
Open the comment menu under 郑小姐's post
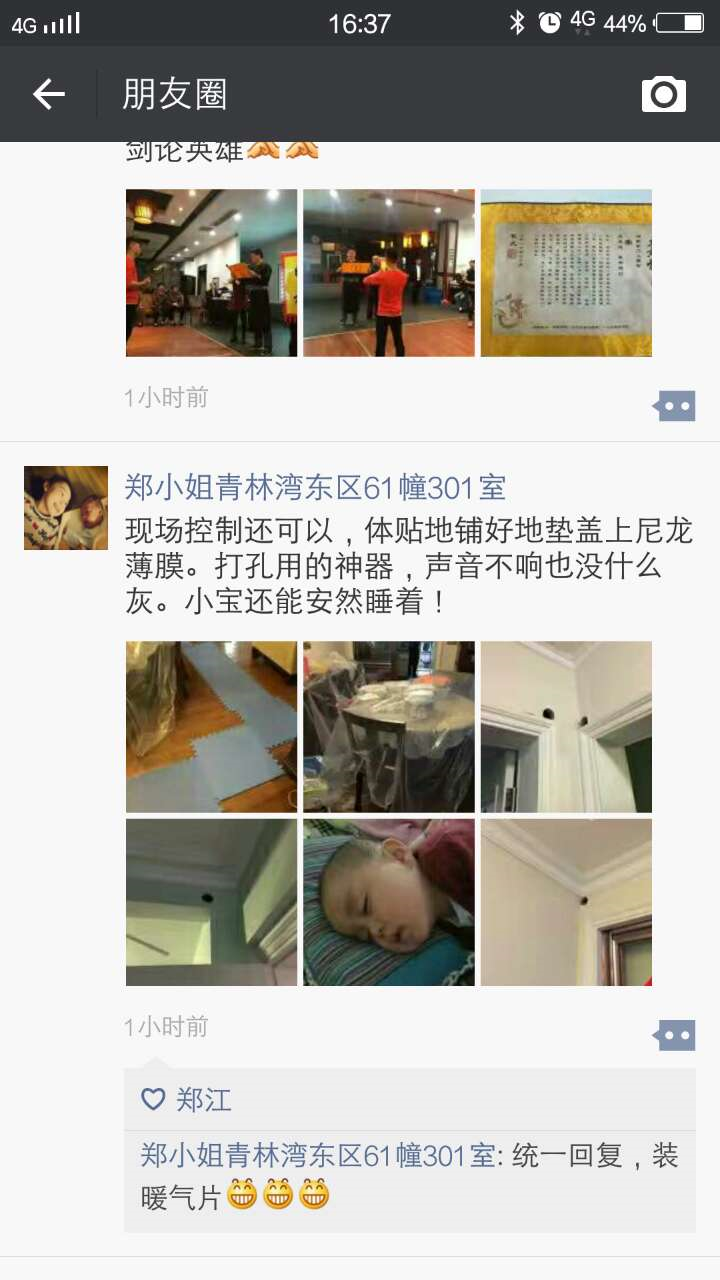coord(675,1035)
